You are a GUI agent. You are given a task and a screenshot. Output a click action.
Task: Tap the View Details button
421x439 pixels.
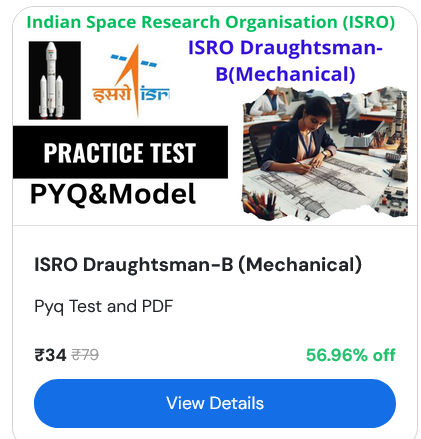pyautogui.click(x=215, y=403)
